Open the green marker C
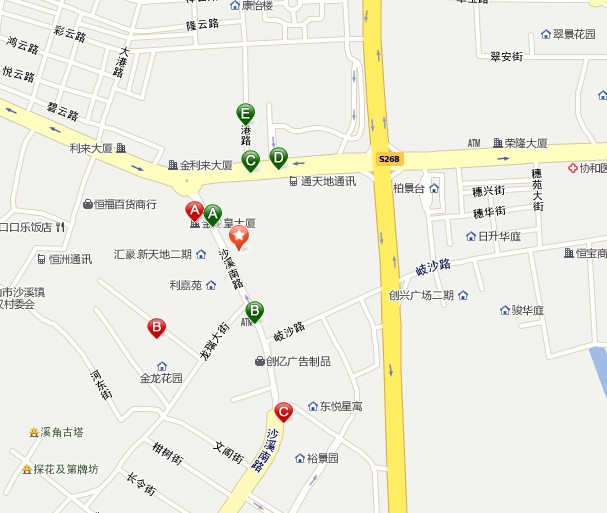This screenshot has width=607, height=513. pyautogui.click(x=251, y=159)
